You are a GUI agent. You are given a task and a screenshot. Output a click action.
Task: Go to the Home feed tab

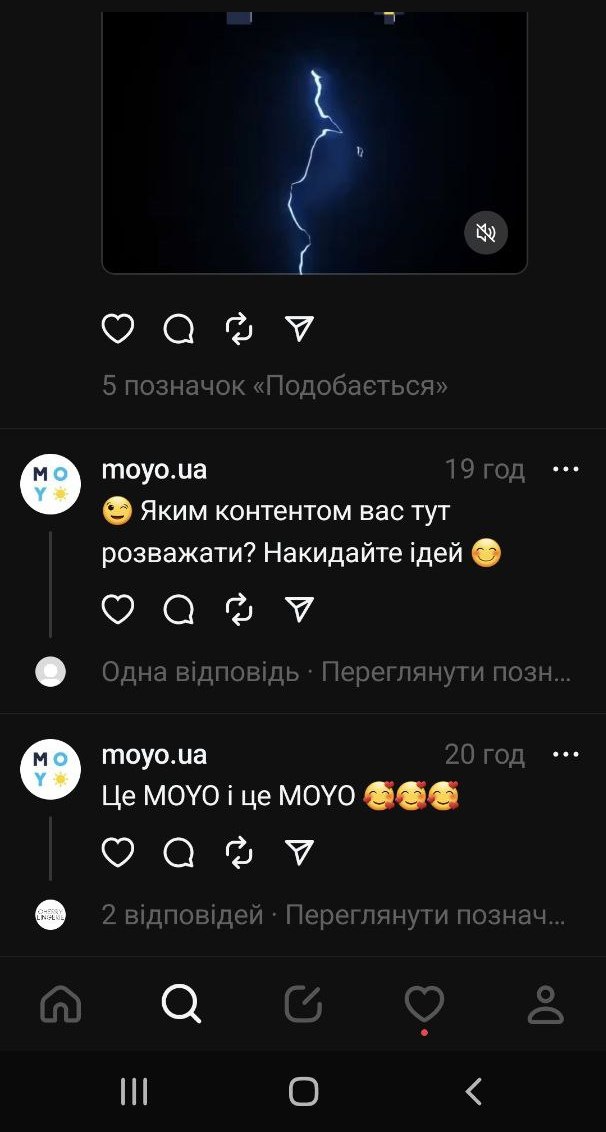click(61, 1004)
